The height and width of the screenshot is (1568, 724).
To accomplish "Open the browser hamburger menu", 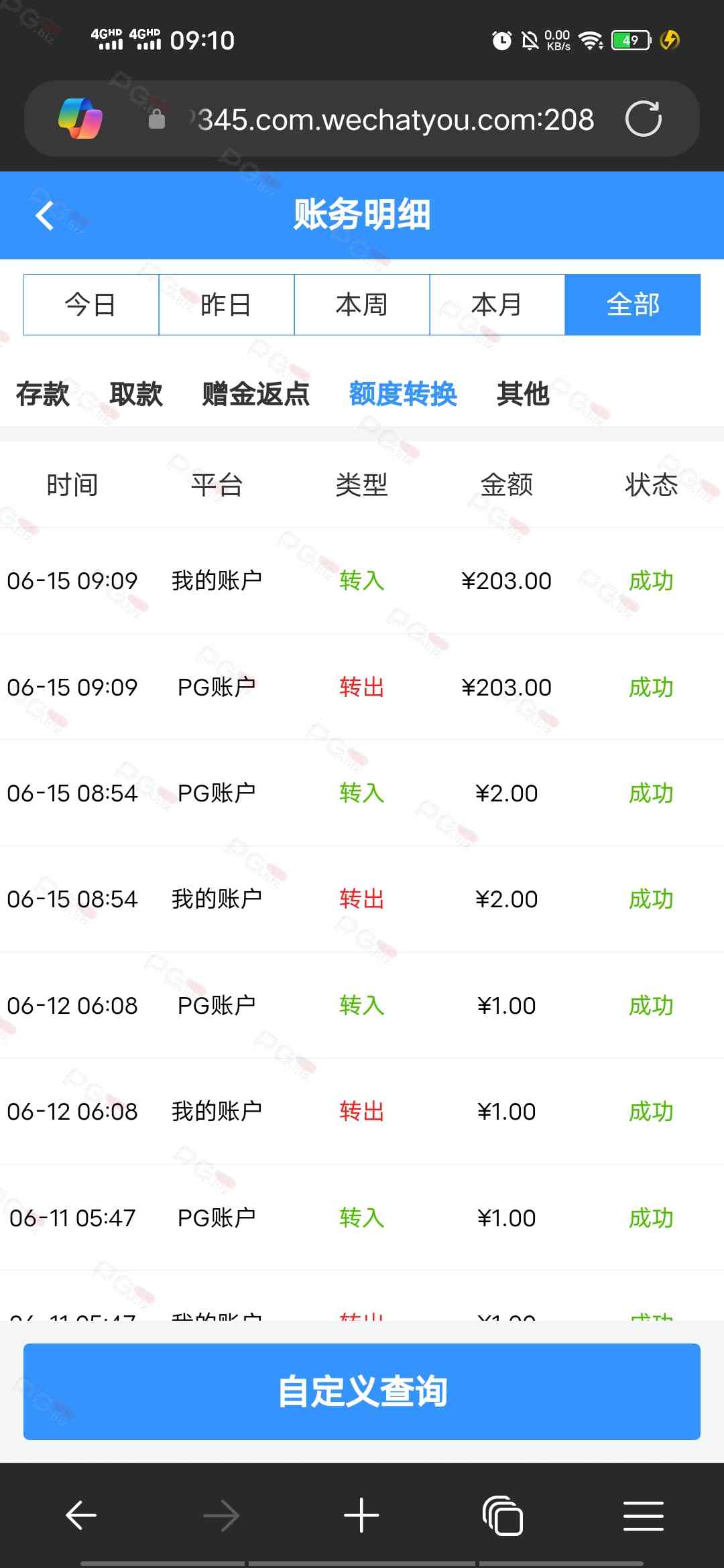I will click(644, 1516).
